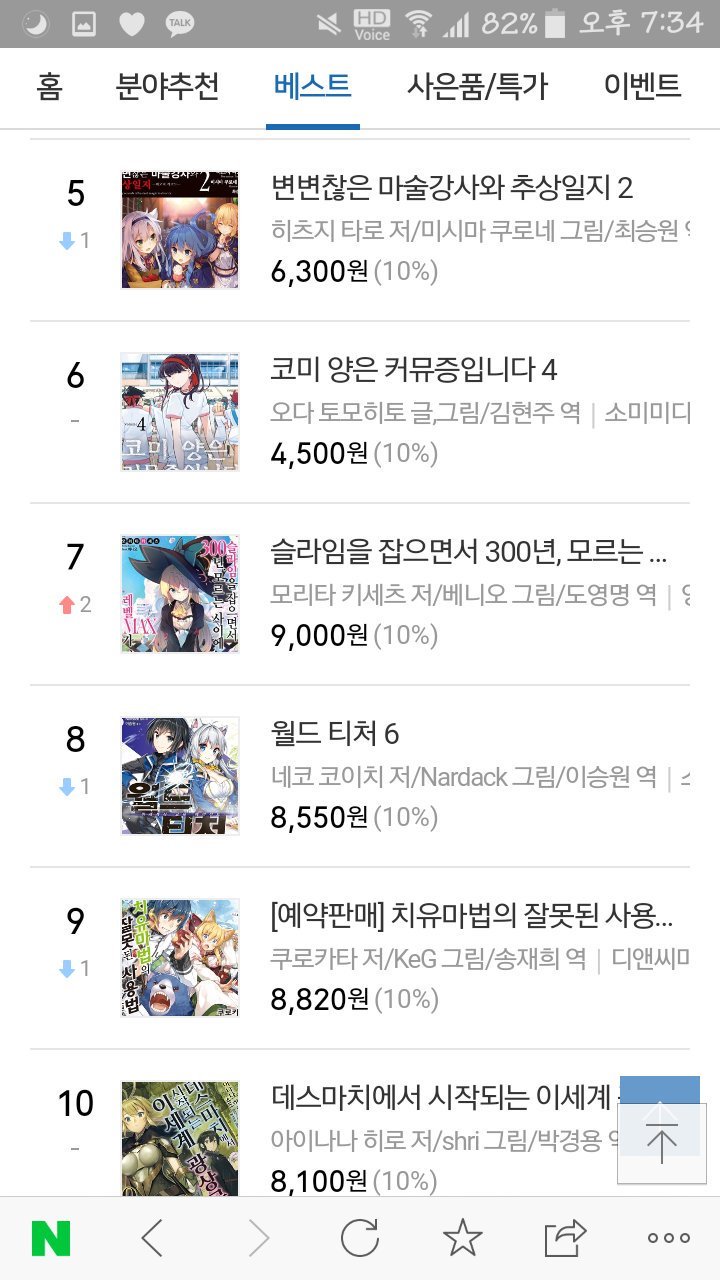Viewport: 720px width, 1280px height.
Task: Open the 월드 티처 6 listing
Action: [x=336, y=734]
